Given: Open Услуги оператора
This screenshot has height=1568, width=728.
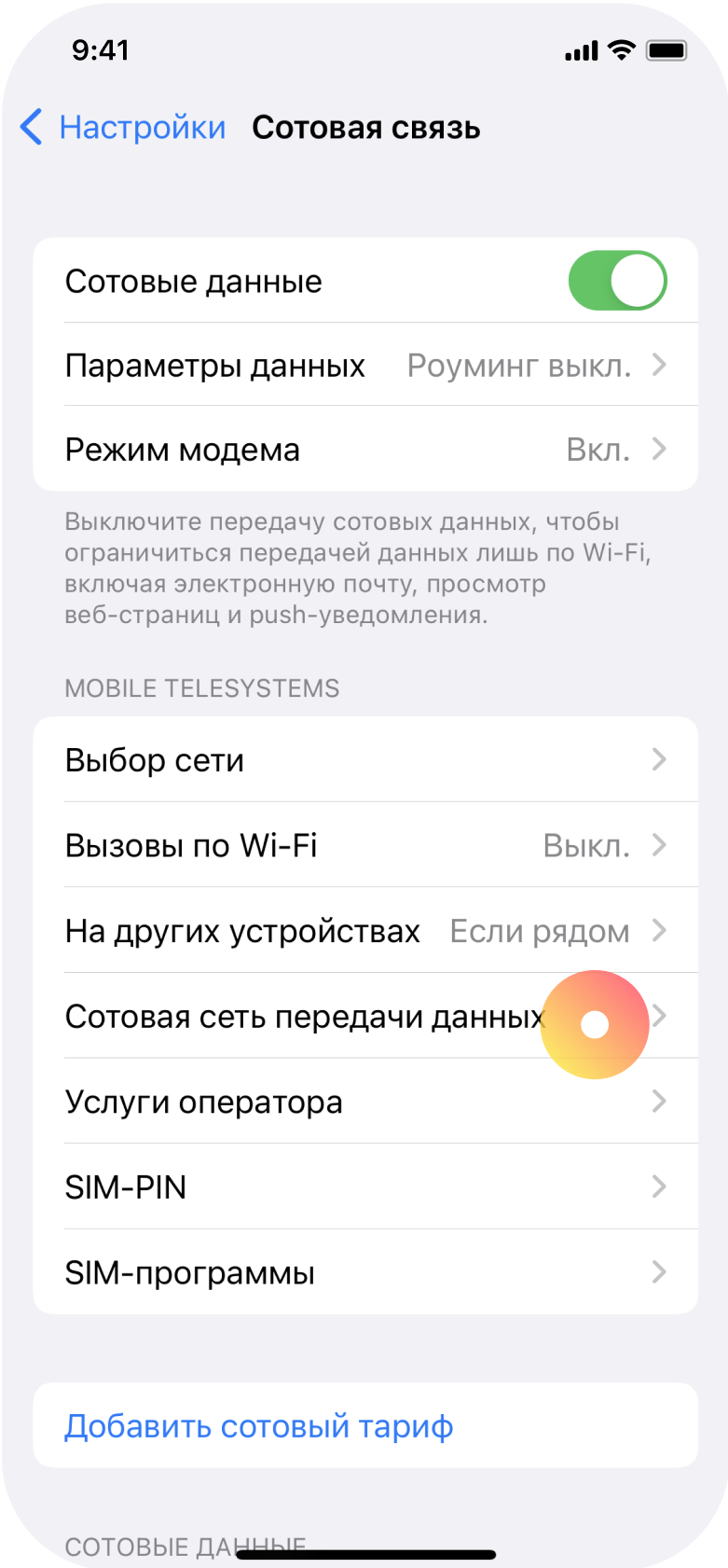Looking at the screenshot, I should pos(365,1102).
